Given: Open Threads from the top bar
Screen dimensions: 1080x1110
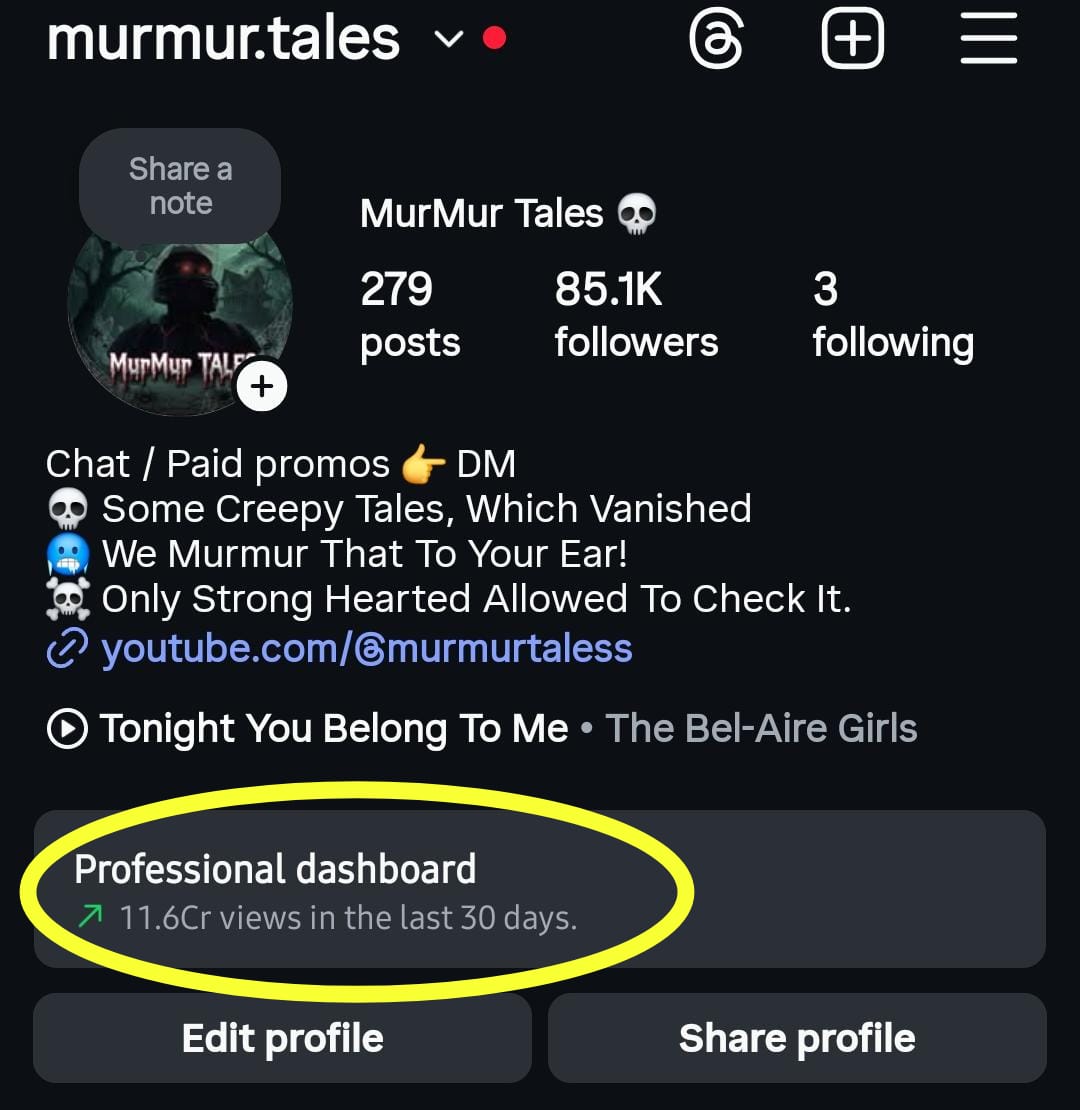Looking at the screenshot, I should 717,40.
